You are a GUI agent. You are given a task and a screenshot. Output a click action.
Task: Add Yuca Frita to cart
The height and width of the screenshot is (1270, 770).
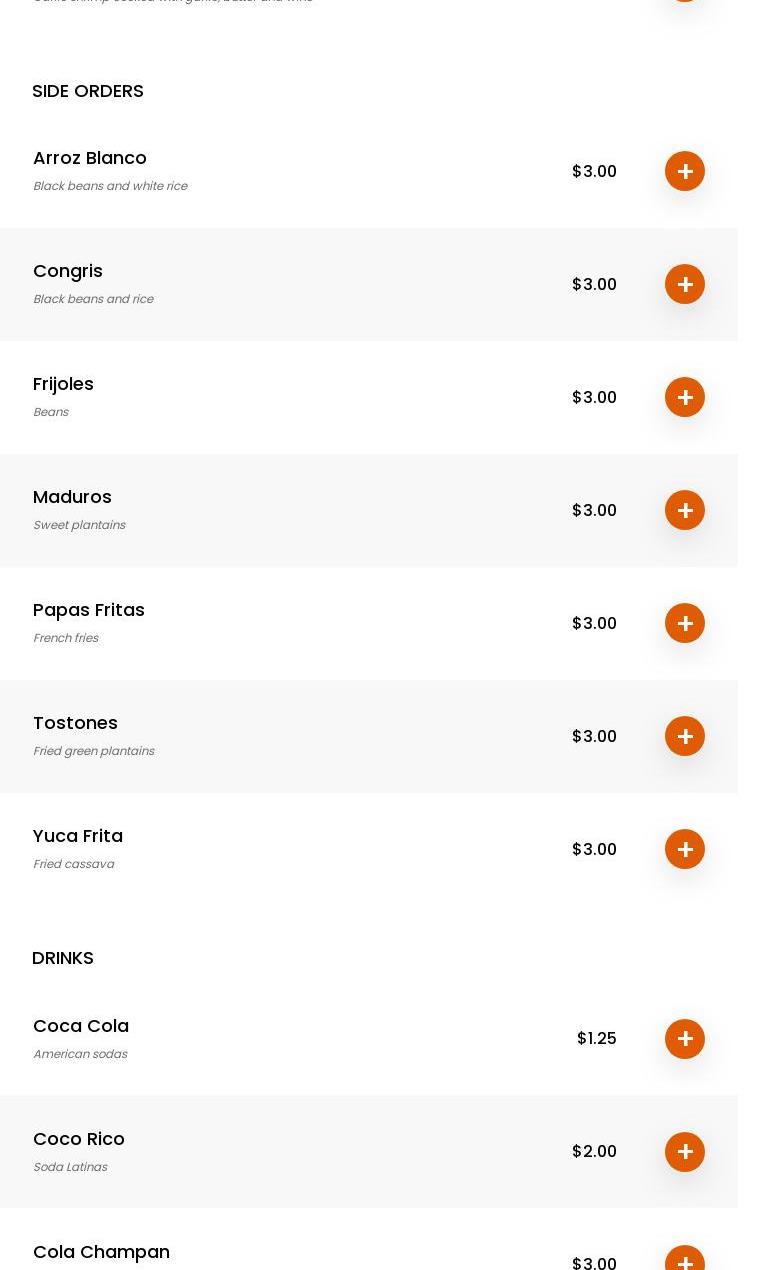pos(685,849)
